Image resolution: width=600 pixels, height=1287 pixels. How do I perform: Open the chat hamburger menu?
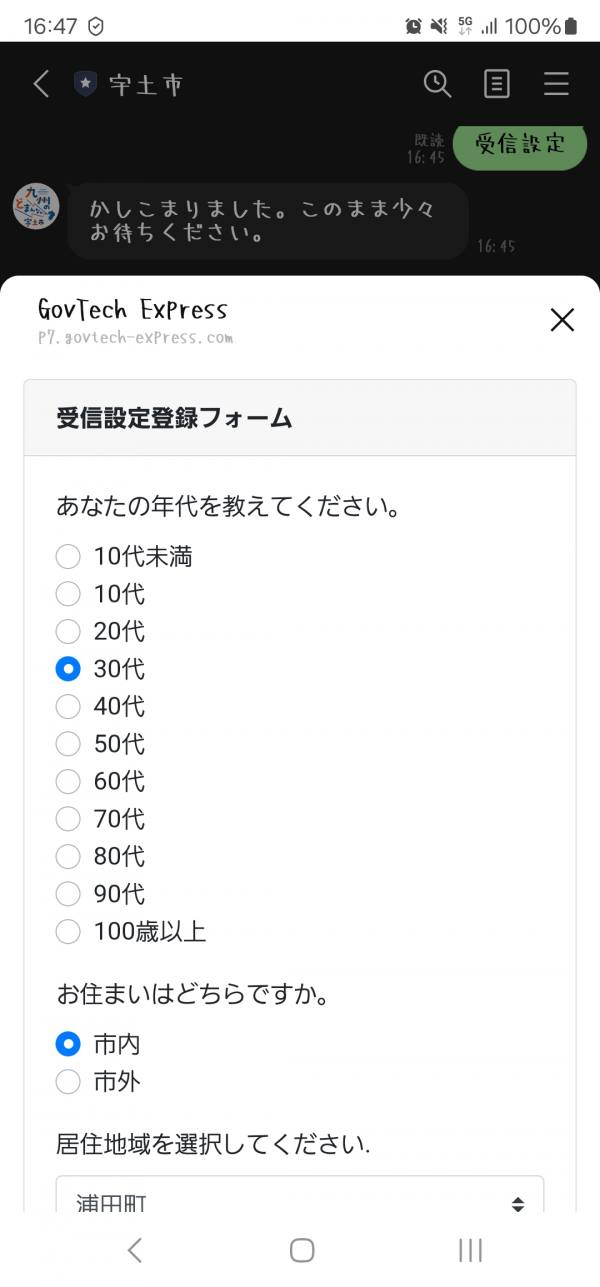(556, 84)
